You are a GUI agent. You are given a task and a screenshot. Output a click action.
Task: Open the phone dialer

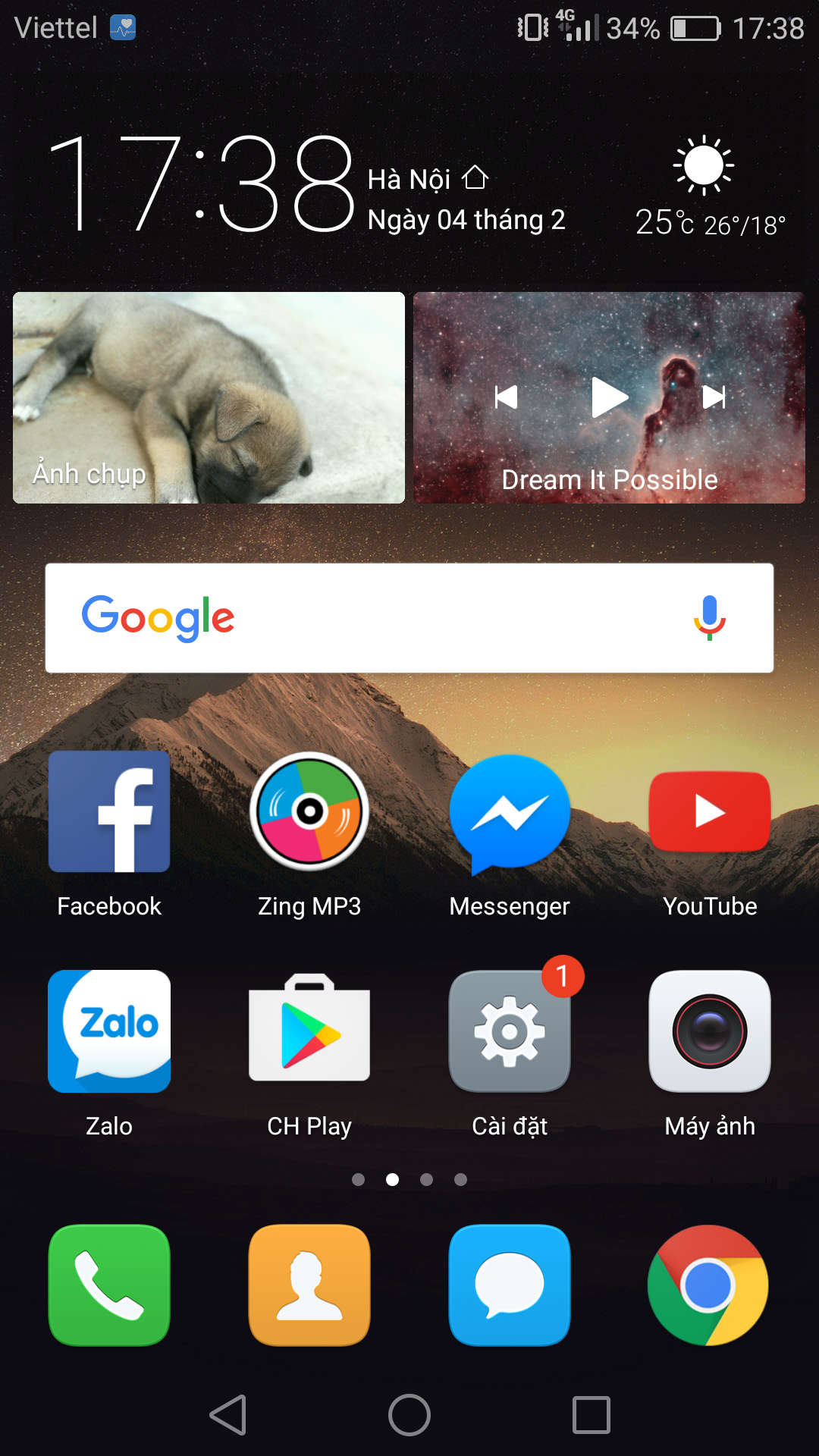pyautogui.click(x=109, y=1285)
